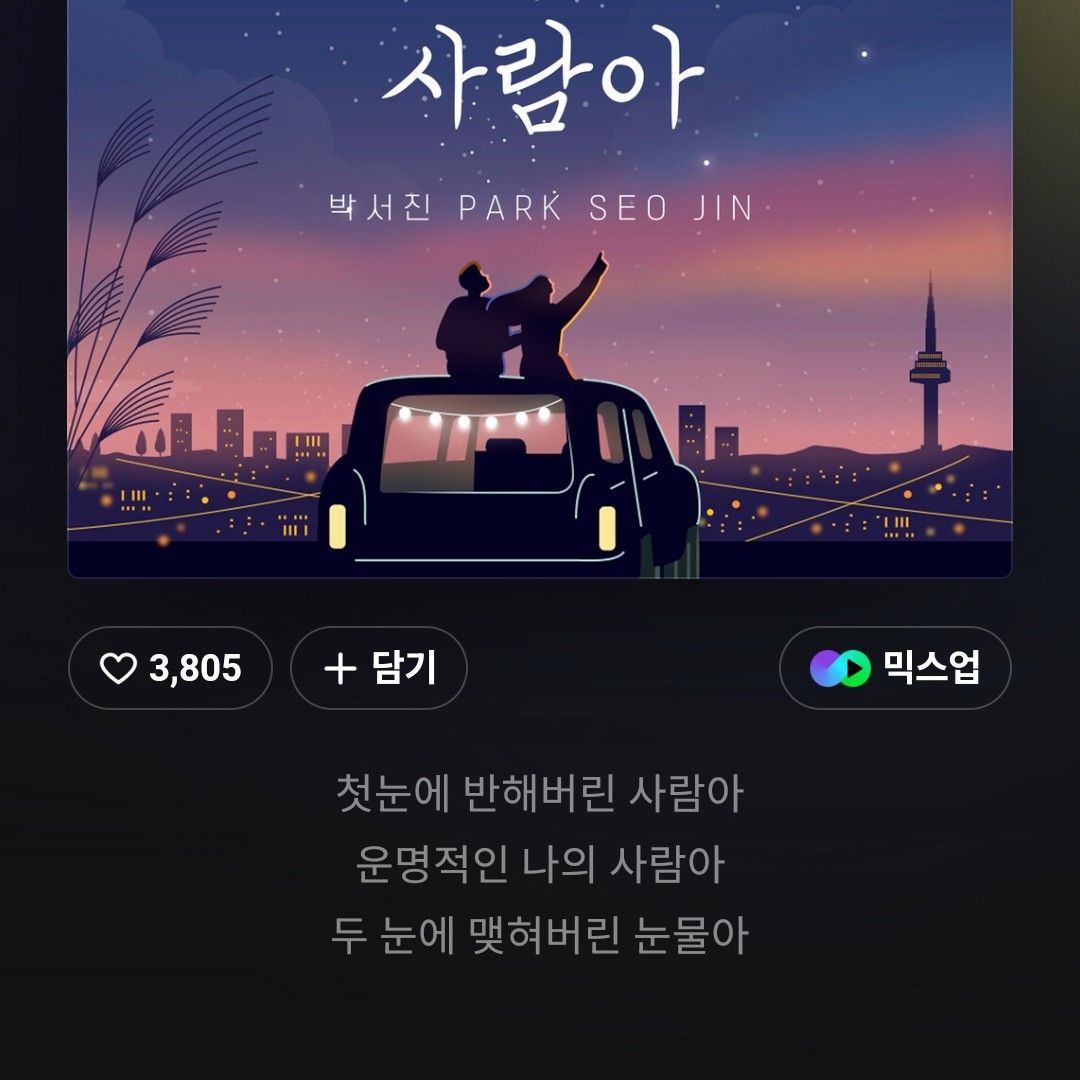Screen dimensions: 1080x1080
Task: Tap the 담기 button to add the song
Action: click(x=379, y=668)
